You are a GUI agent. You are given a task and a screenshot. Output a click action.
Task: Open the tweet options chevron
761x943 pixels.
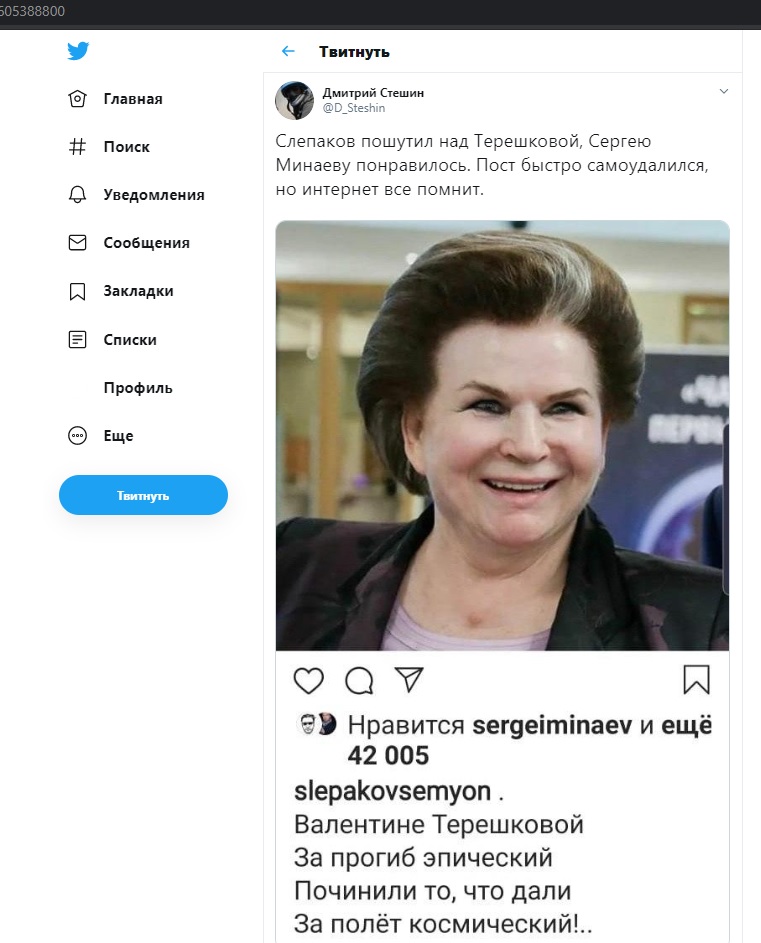[x=724, y=91]
